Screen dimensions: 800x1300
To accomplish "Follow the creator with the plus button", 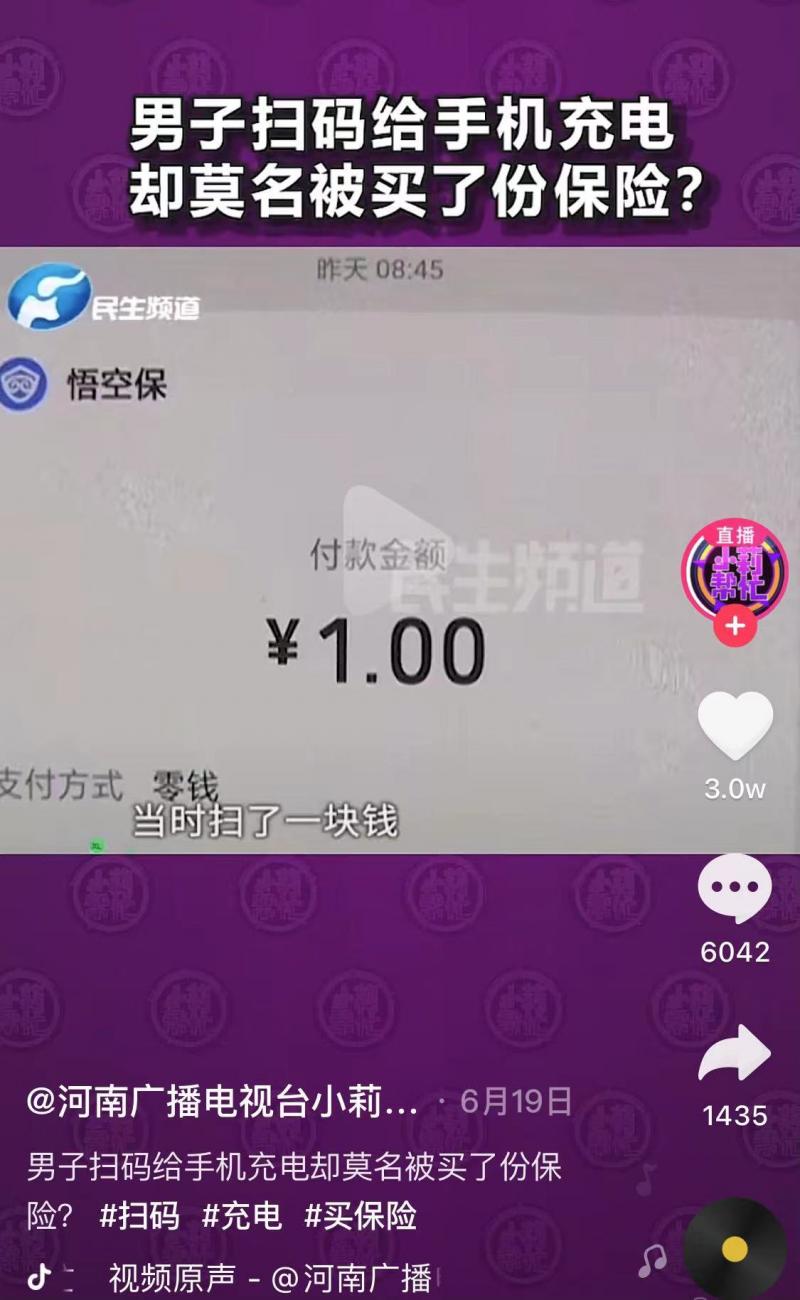I will pyautogui.click(x=735, y=627).
